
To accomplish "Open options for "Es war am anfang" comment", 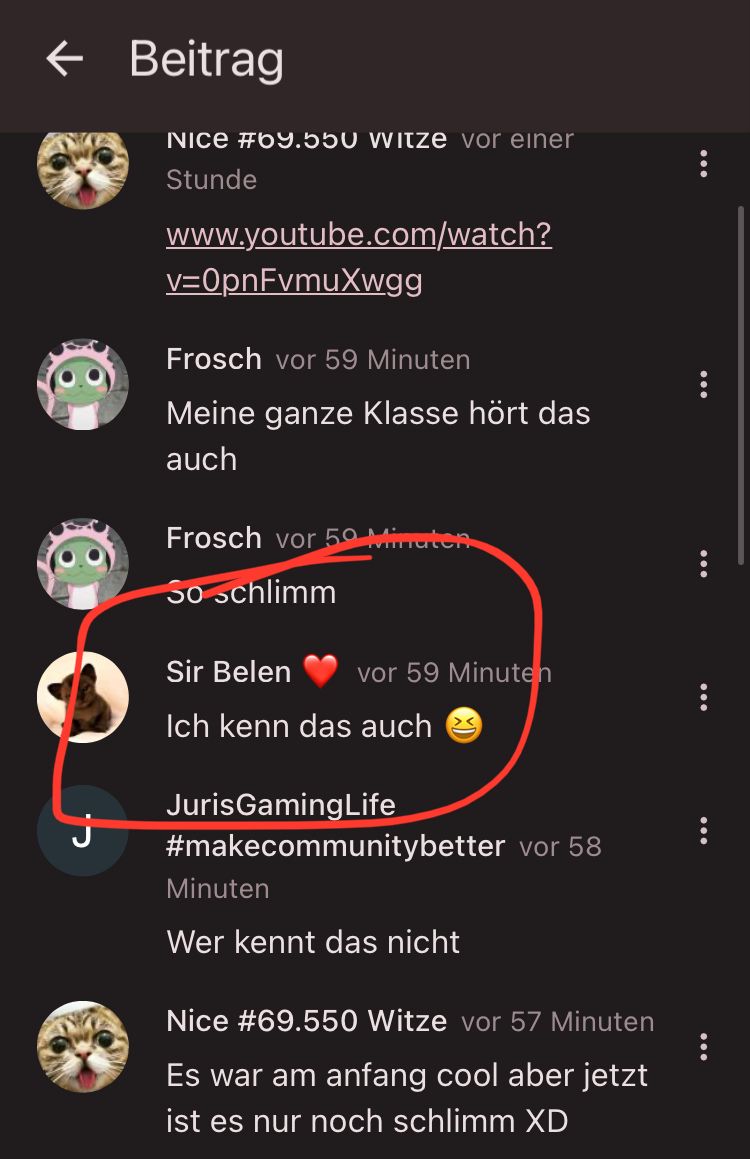I will [704, 1046].
